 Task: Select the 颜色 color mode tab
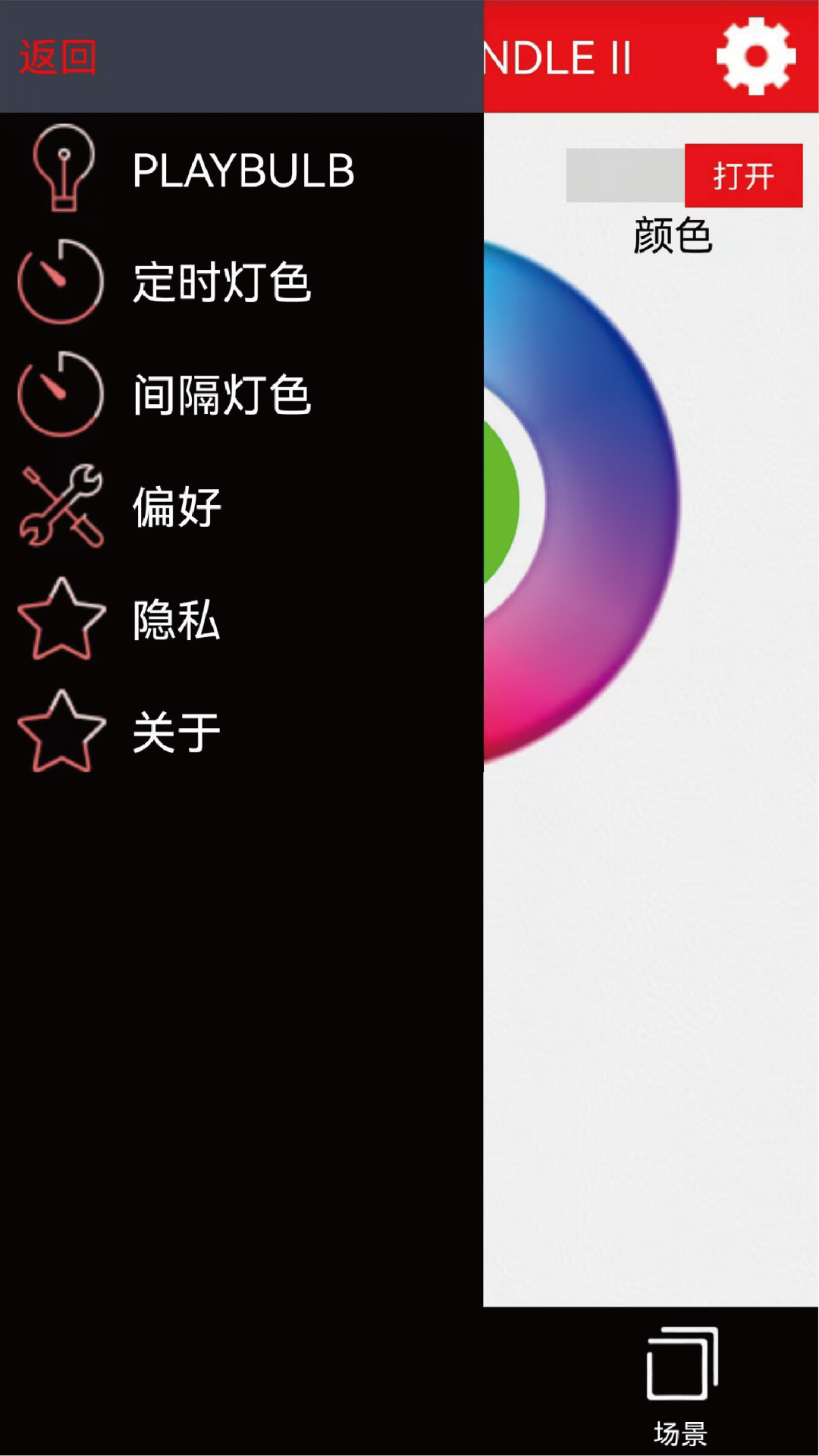click(672, 235)
